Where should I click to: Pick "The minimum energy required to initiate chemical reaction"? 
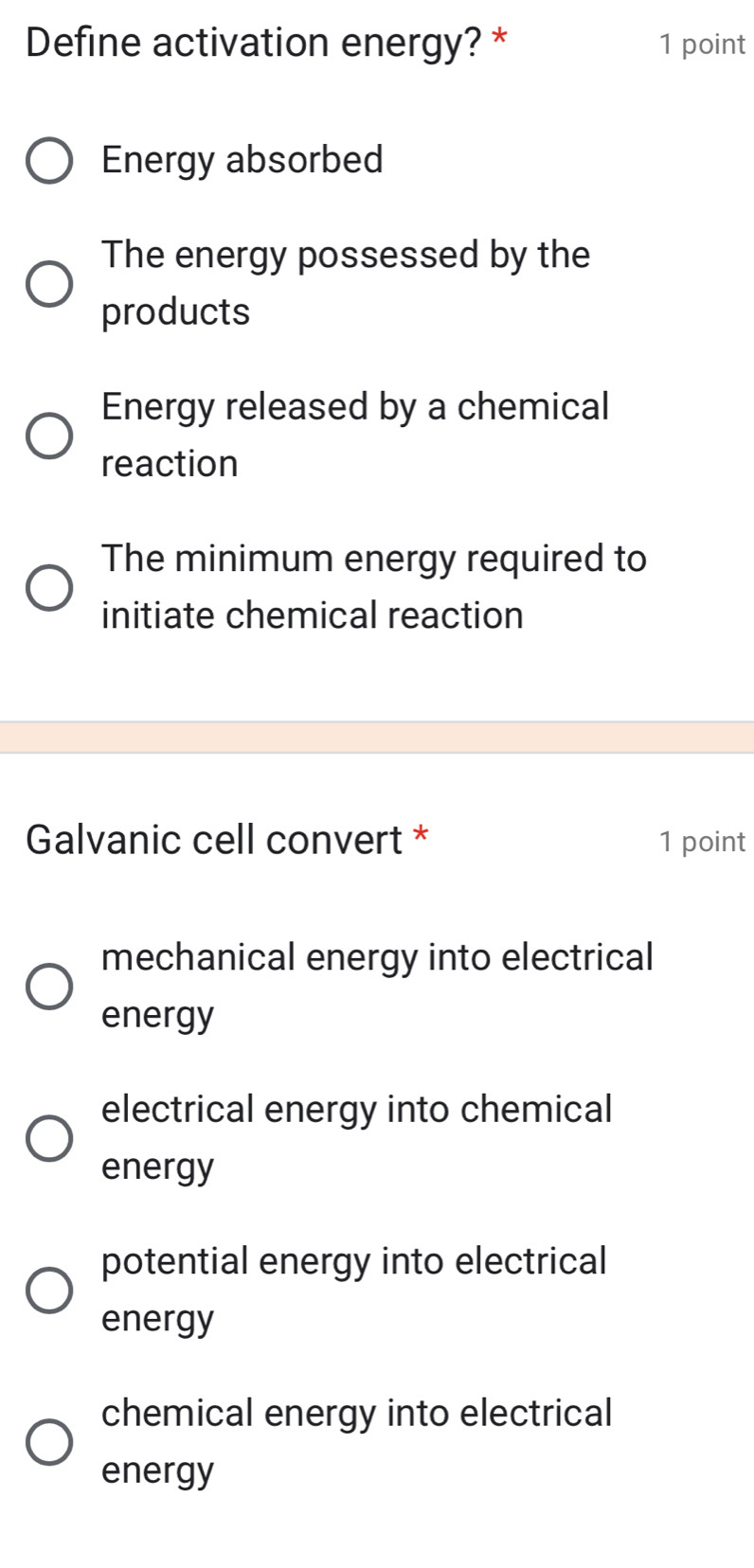pyautogui.click(x=49, y=587)
